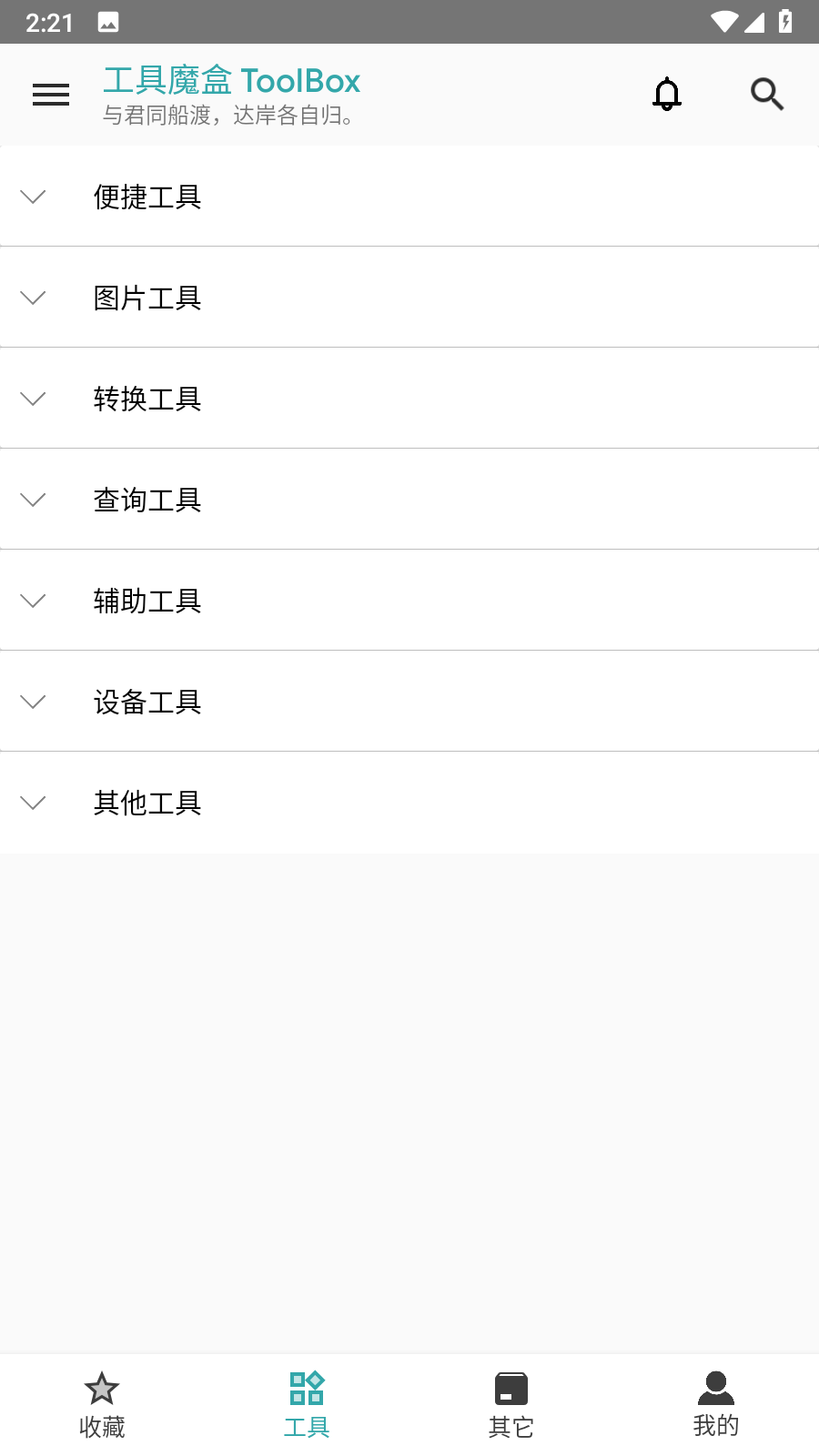This screenshot has width=819, height=1456.
Task: Switch to the 其它 tab
Action: pos(511,1405)
